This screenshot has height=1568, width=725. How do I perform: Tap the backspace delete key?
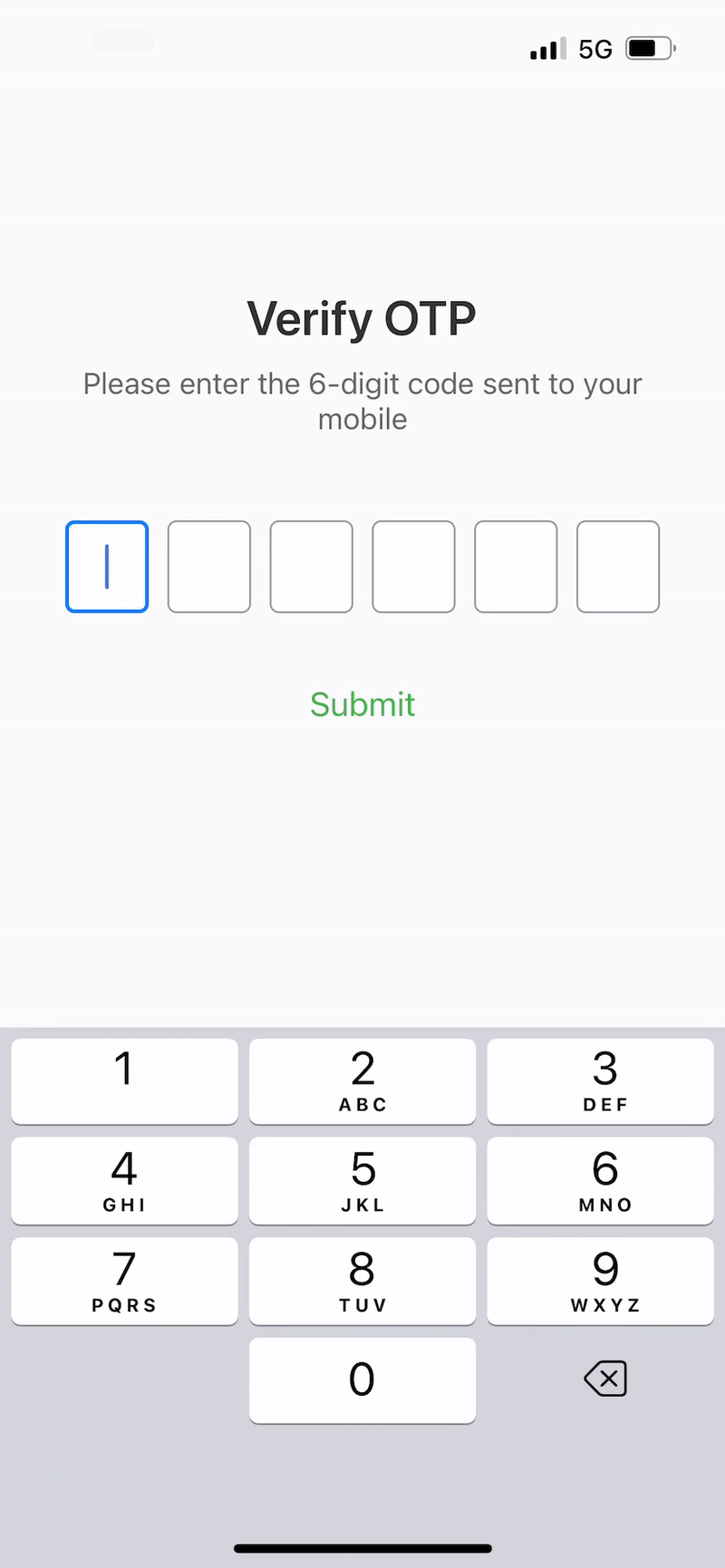604,1379
